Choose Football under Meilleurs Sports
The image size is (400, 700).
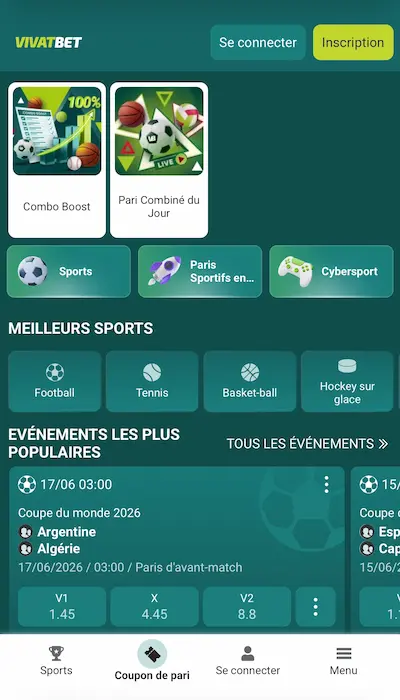[54, 381]
